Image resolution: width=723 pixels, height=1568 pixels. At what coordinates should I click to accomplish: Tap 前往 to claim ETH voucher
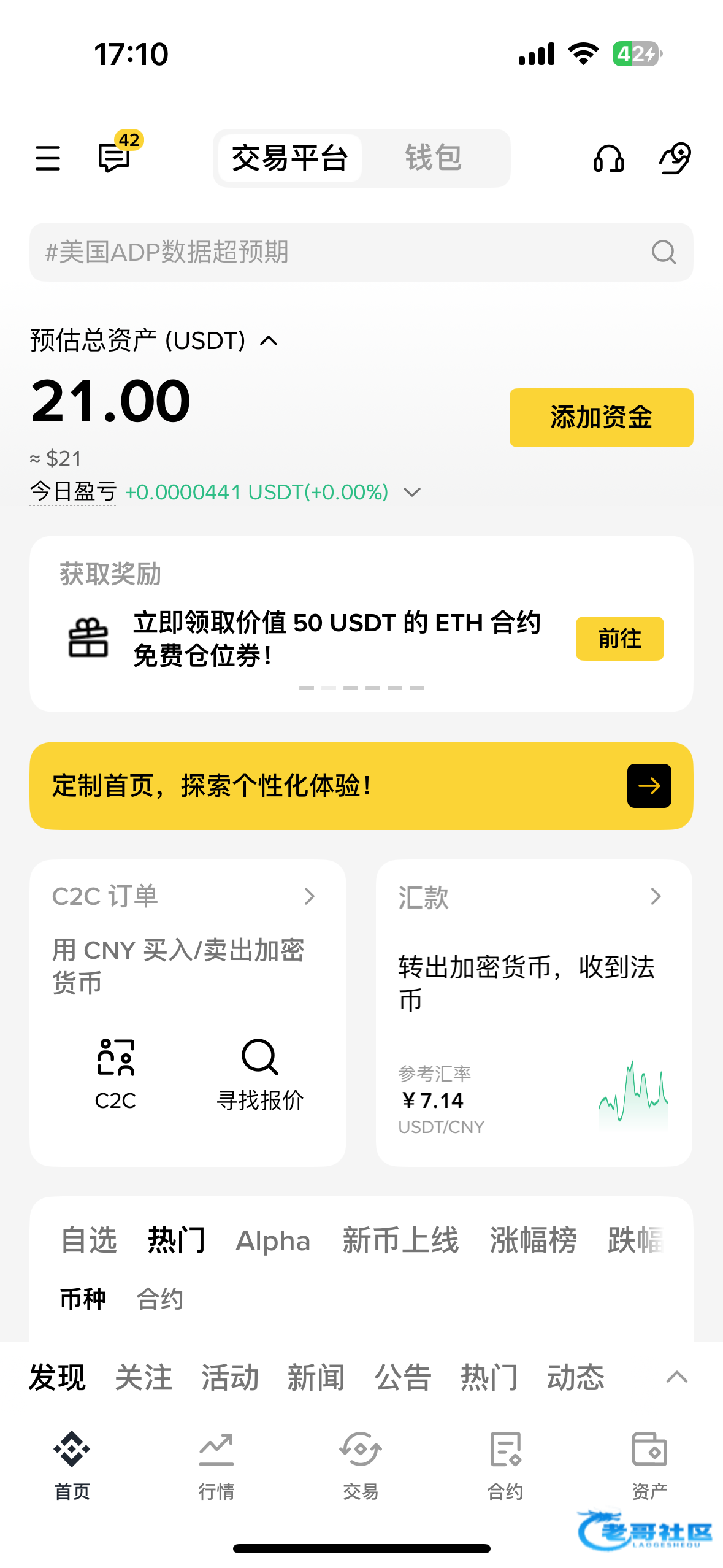[619, 638]
